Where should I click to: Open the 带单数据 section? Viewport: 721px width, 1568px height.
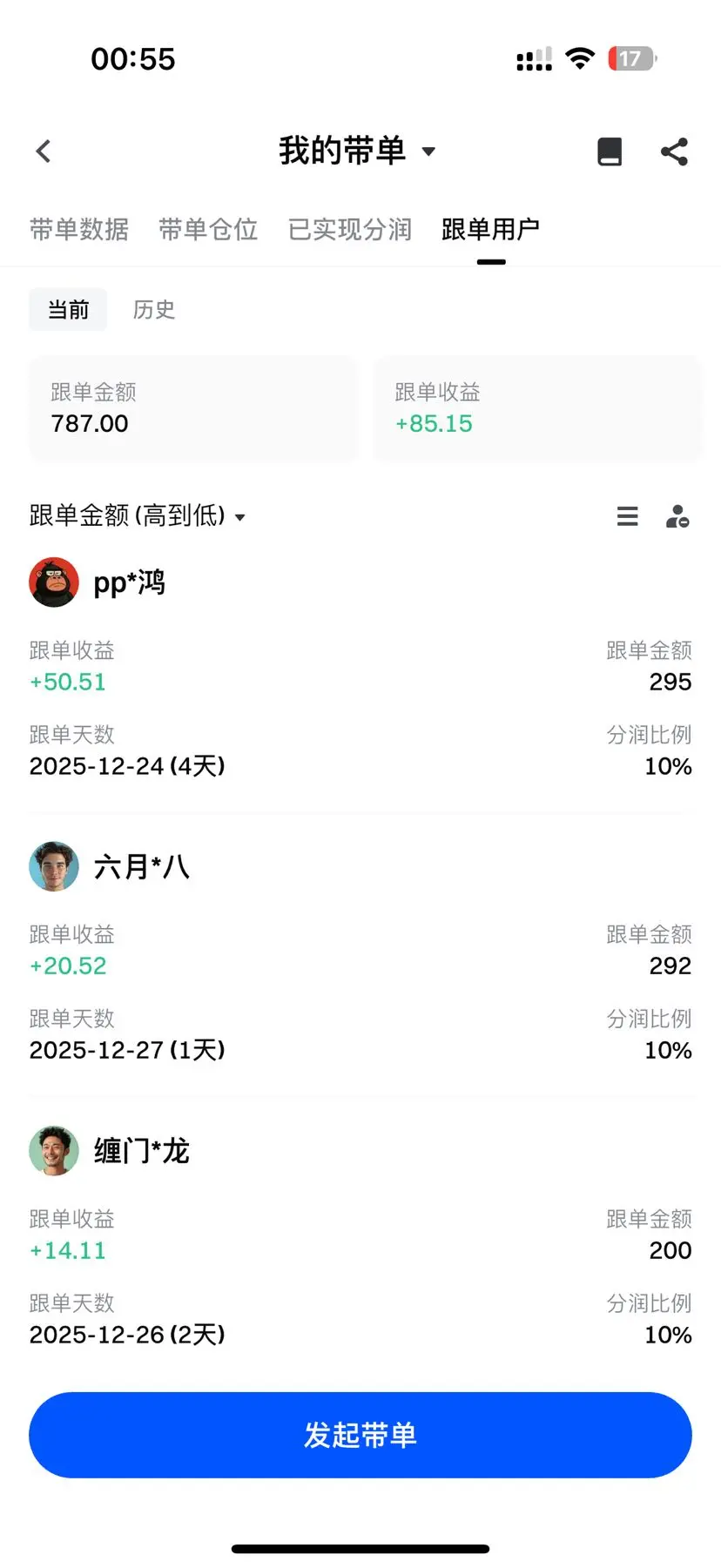pos(78,229)
